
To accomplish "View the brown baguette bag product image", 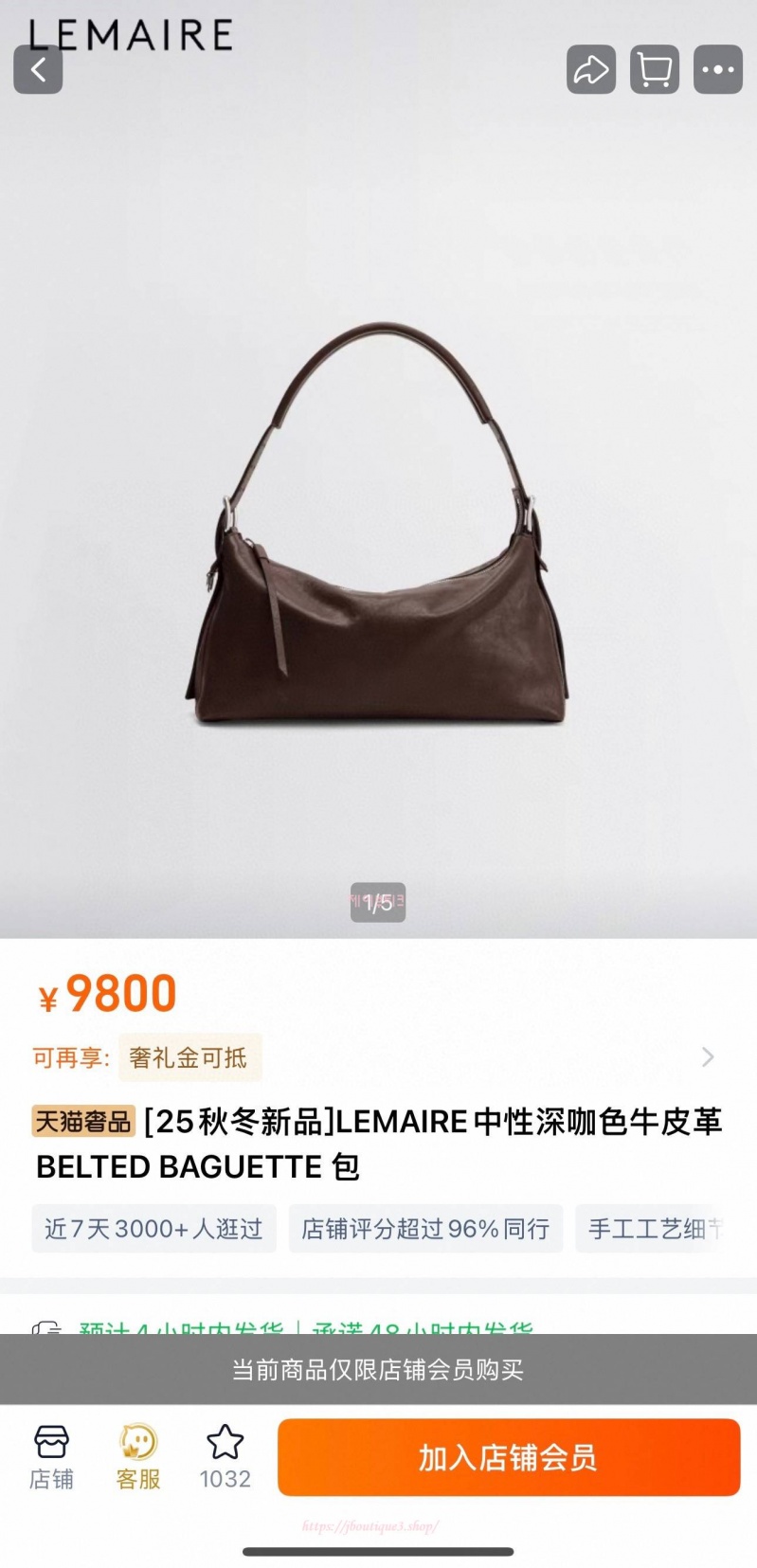I will [379, 531].
